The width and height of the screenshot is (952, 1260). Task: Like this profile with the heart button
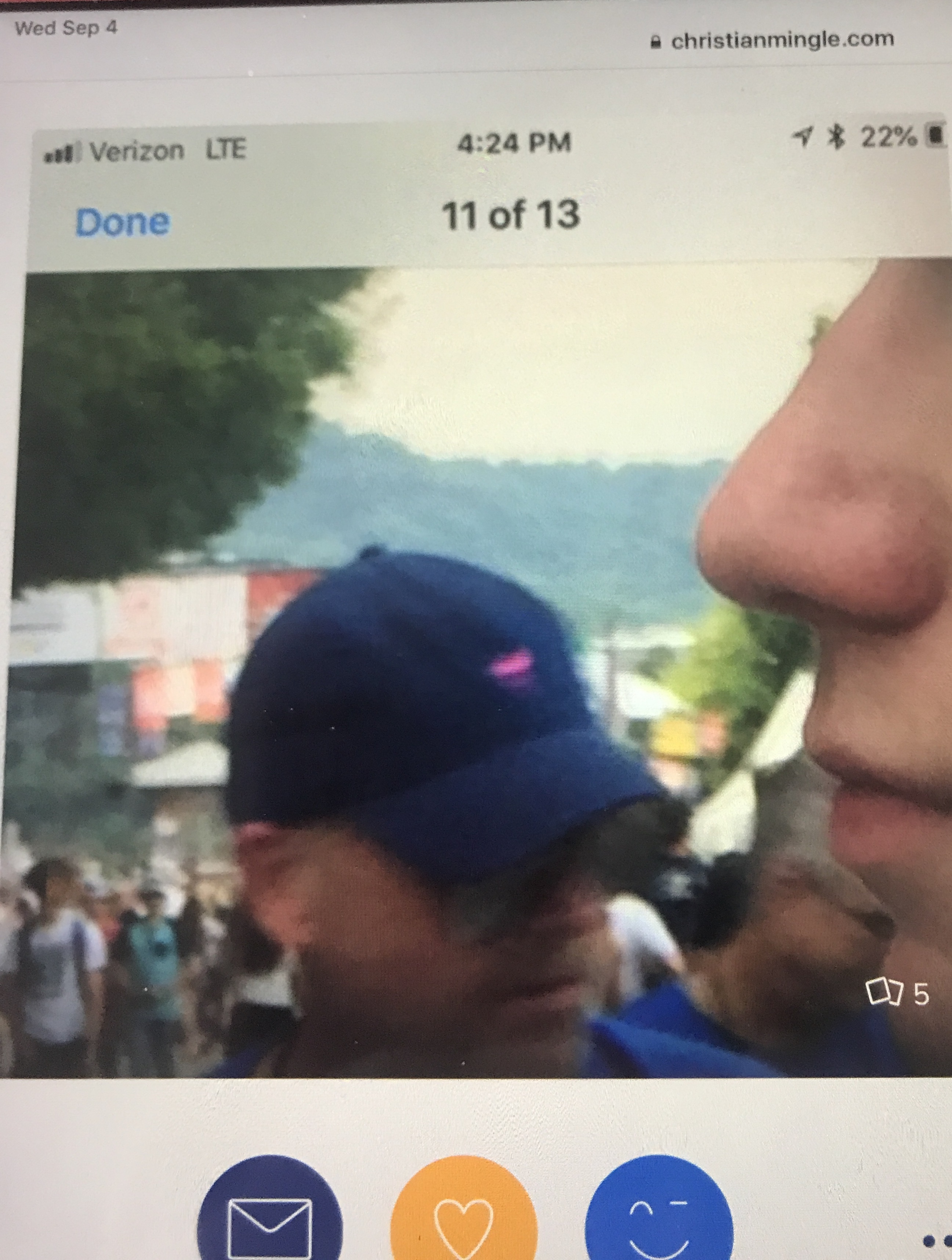(x=463, y=1219)
